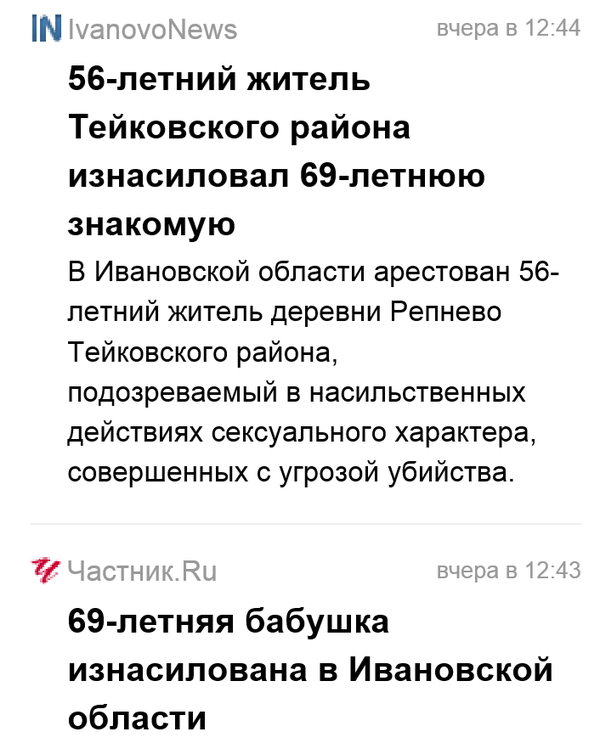This screenshot has height=743, width=600.
Task: Open the IvanovoNews article about Тейковского района
Action: click(x=276, y=151)
